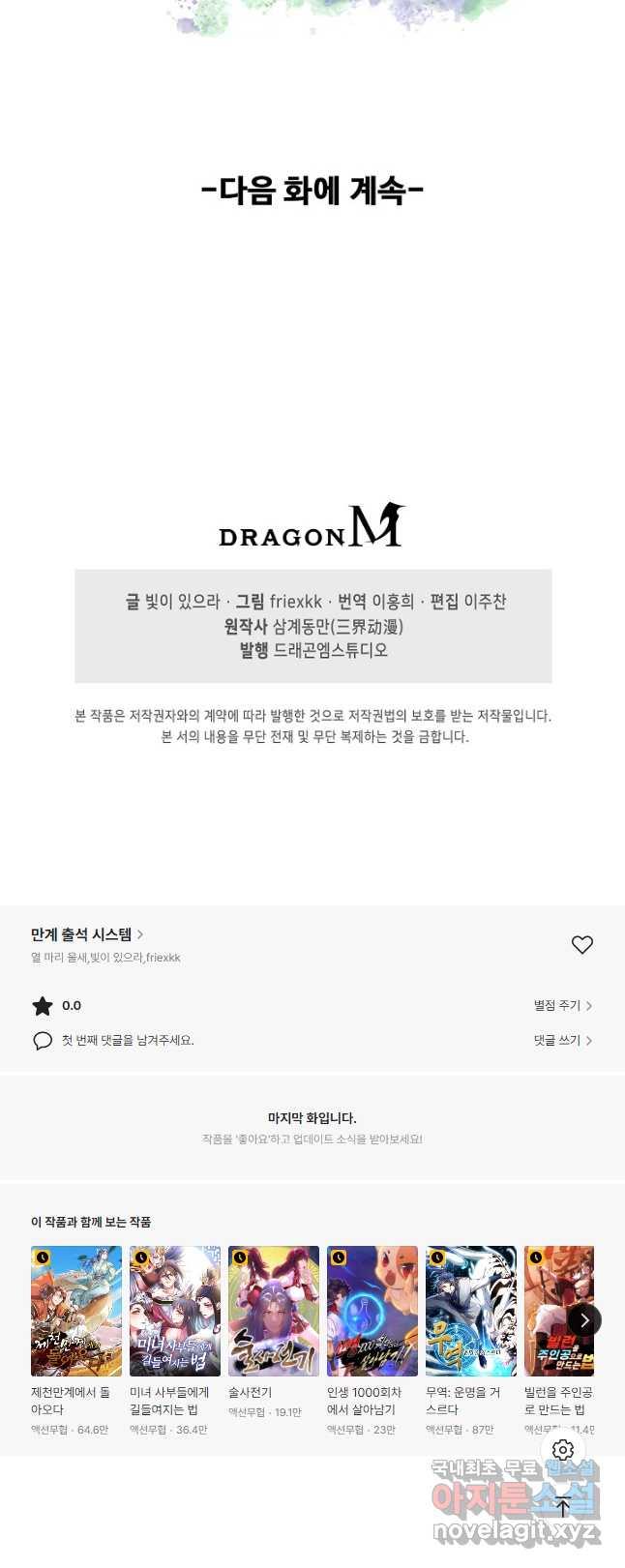Jump to top with the up-arrow button

pyautogui.click(x=563, y=1505)
